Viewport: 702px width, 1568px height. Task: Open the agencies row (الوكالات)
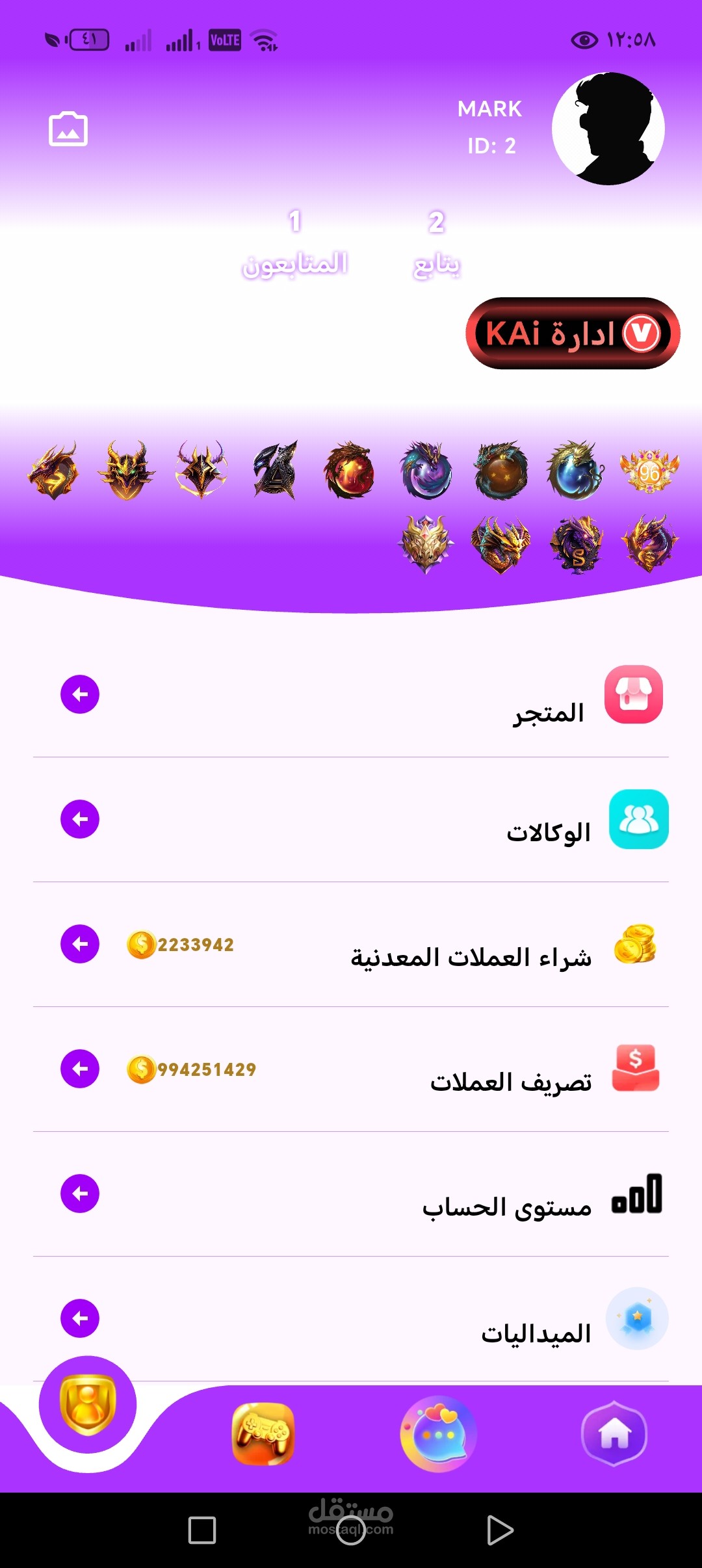[x=351, y=820]
